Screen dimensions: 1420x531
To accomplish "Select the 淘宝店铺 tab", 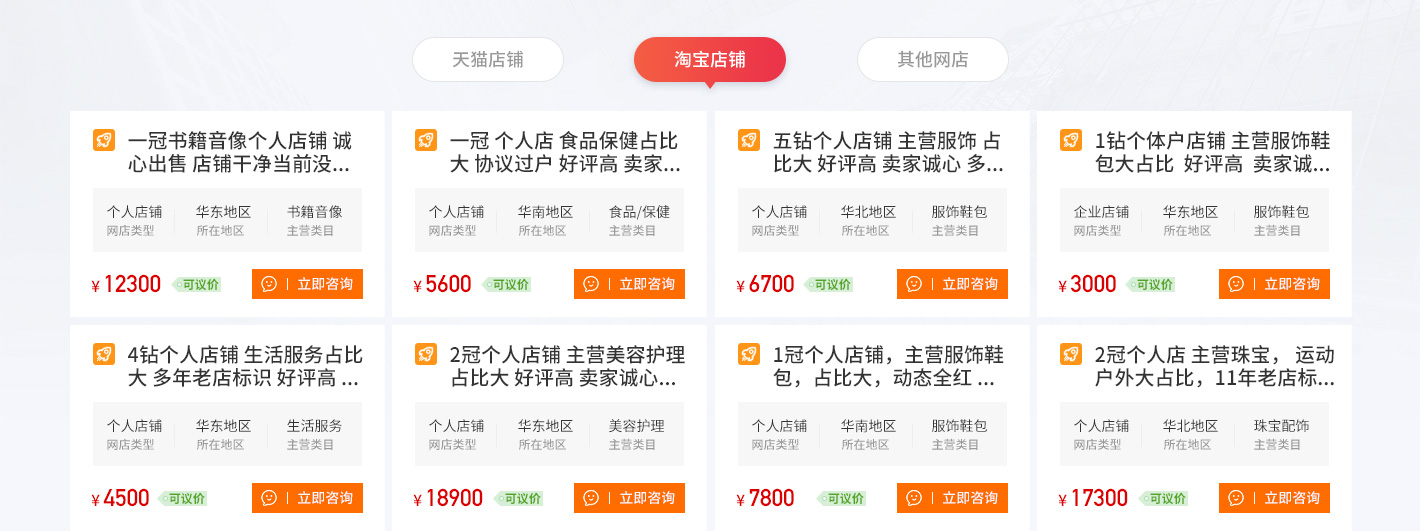I will 710,59.
